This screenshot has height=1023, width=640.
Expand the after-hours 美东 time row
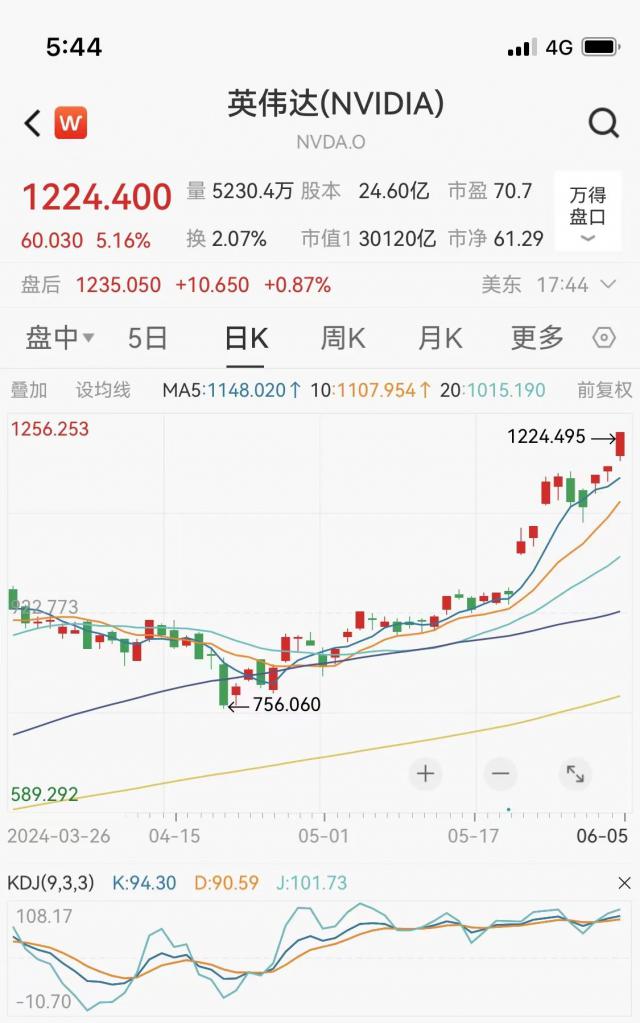(x=608, y=285)
